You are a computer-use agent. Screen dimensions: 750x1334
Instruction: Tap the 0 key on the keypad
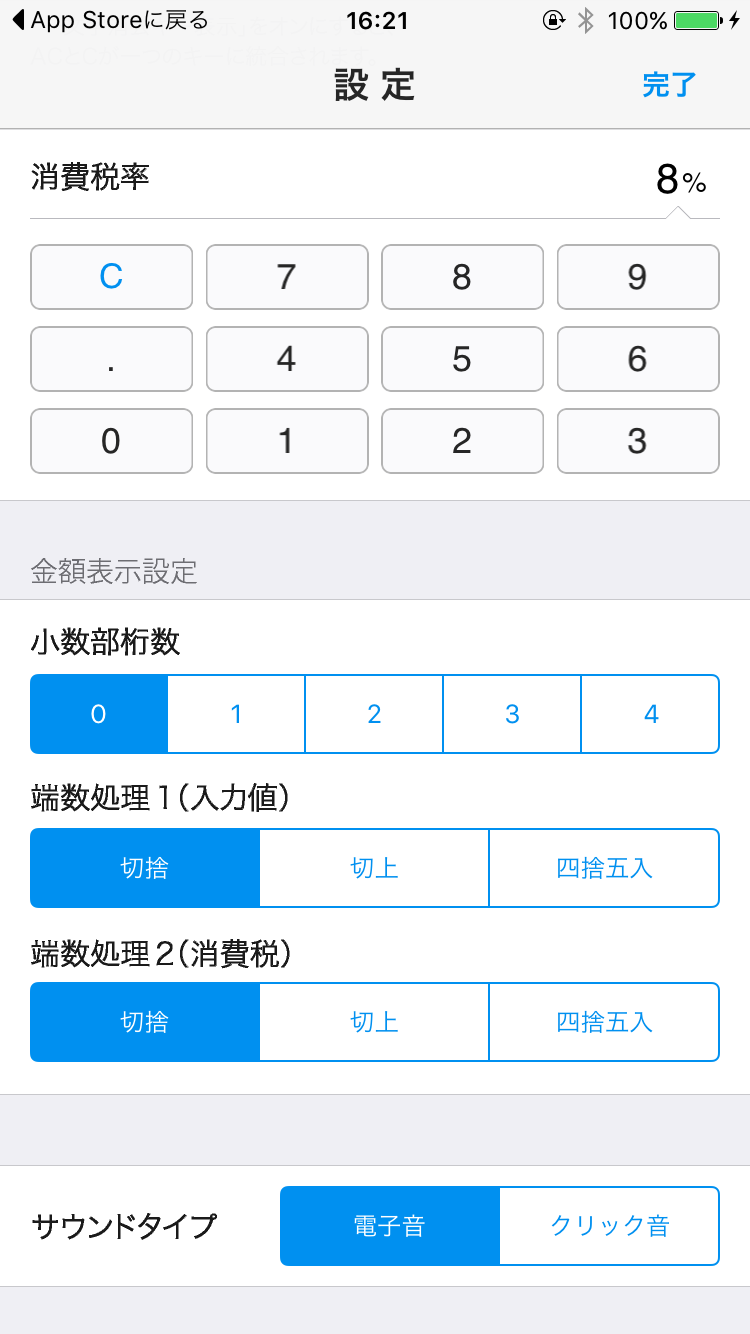(x=111, y=441)
